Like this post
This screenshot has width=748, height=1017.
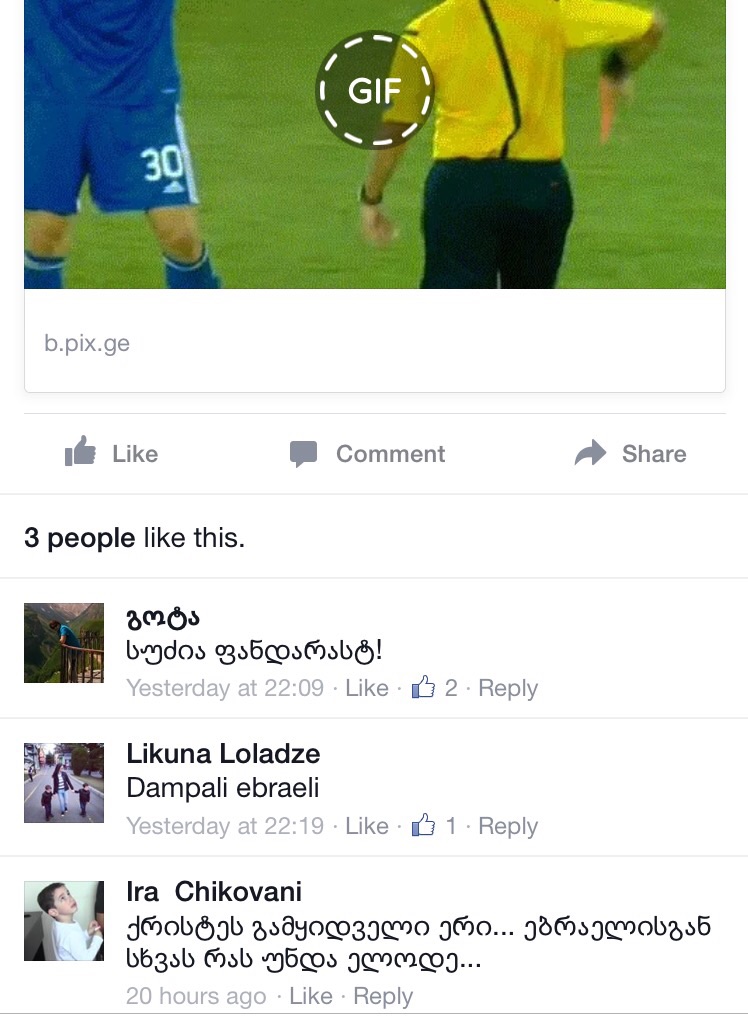point(112,454)
